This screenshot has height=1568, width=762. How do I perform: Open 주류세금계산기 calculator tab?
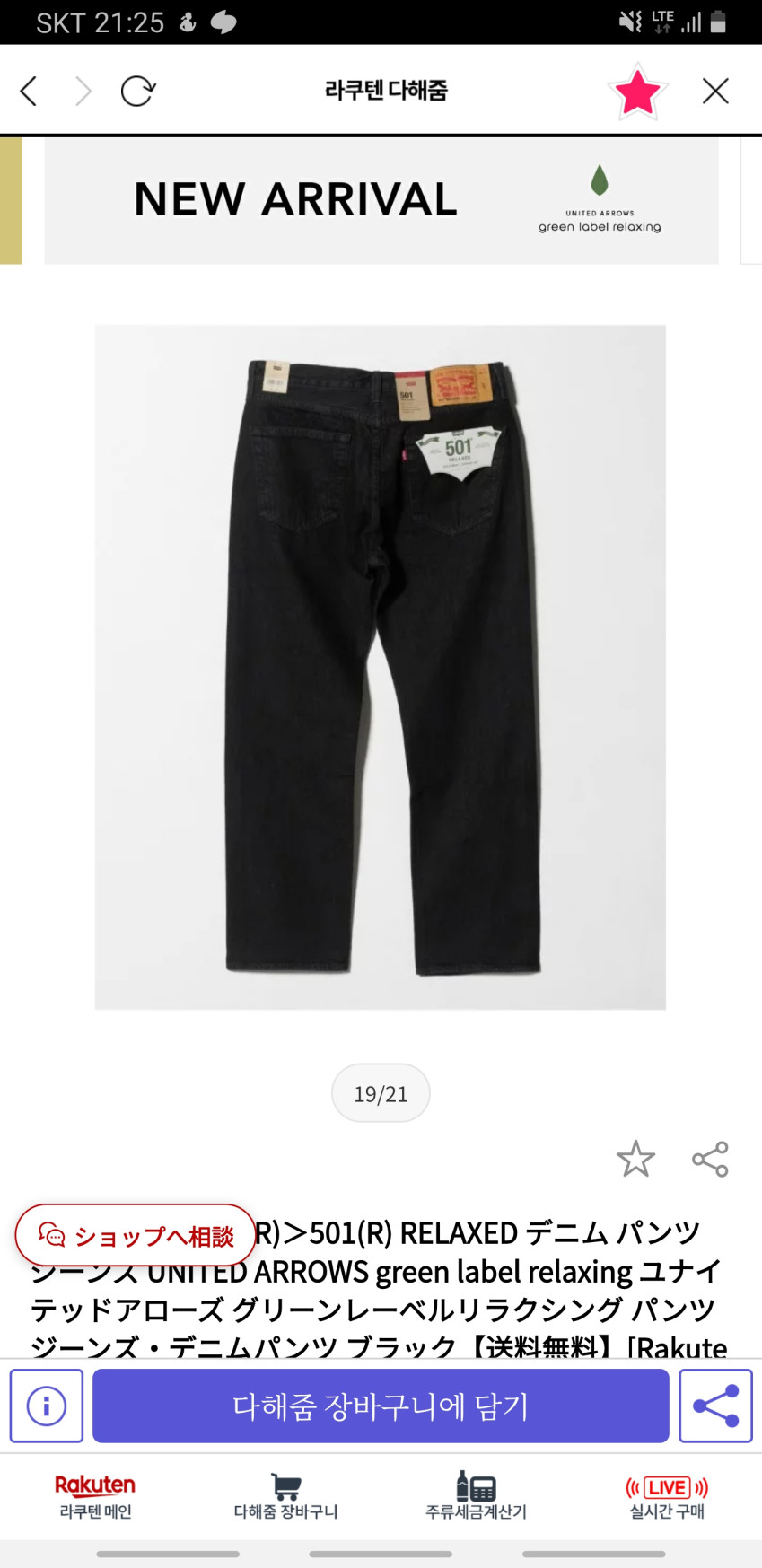pos(476,1497)
